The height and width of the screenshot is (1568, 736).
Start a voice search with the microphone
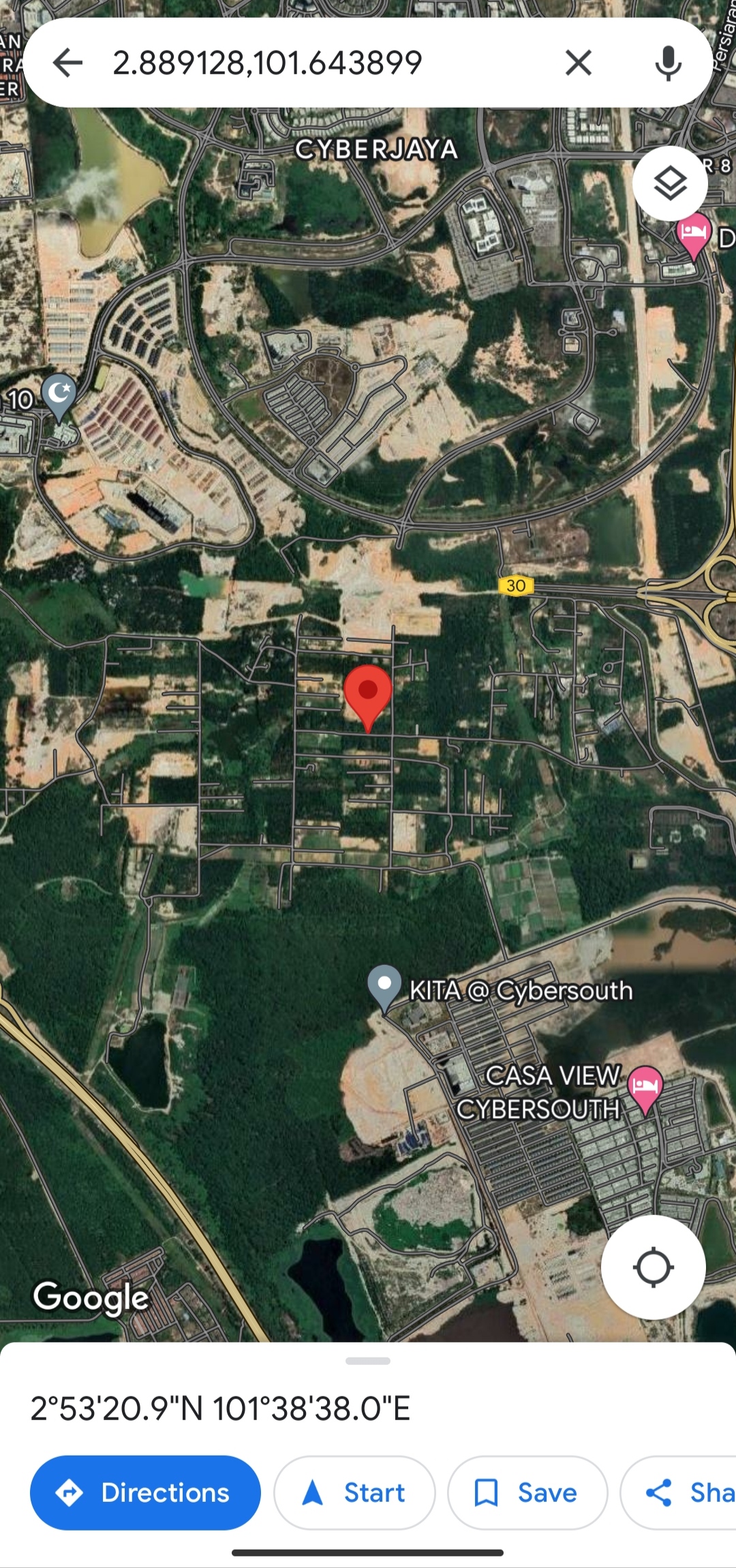668,63
